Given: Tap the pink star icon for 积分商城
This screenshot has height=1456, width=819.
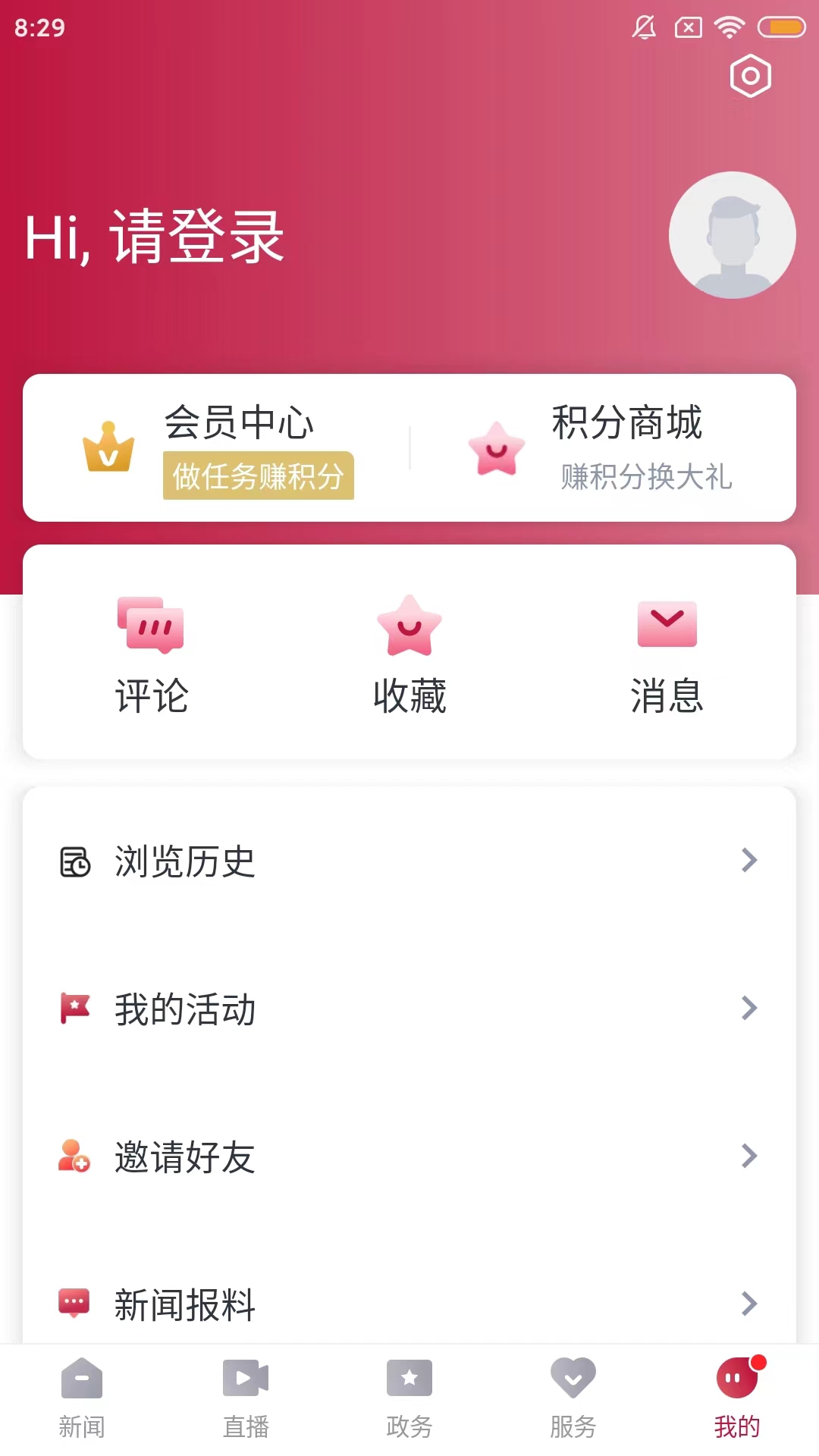Looking at the screenshot, I should 495,450.
